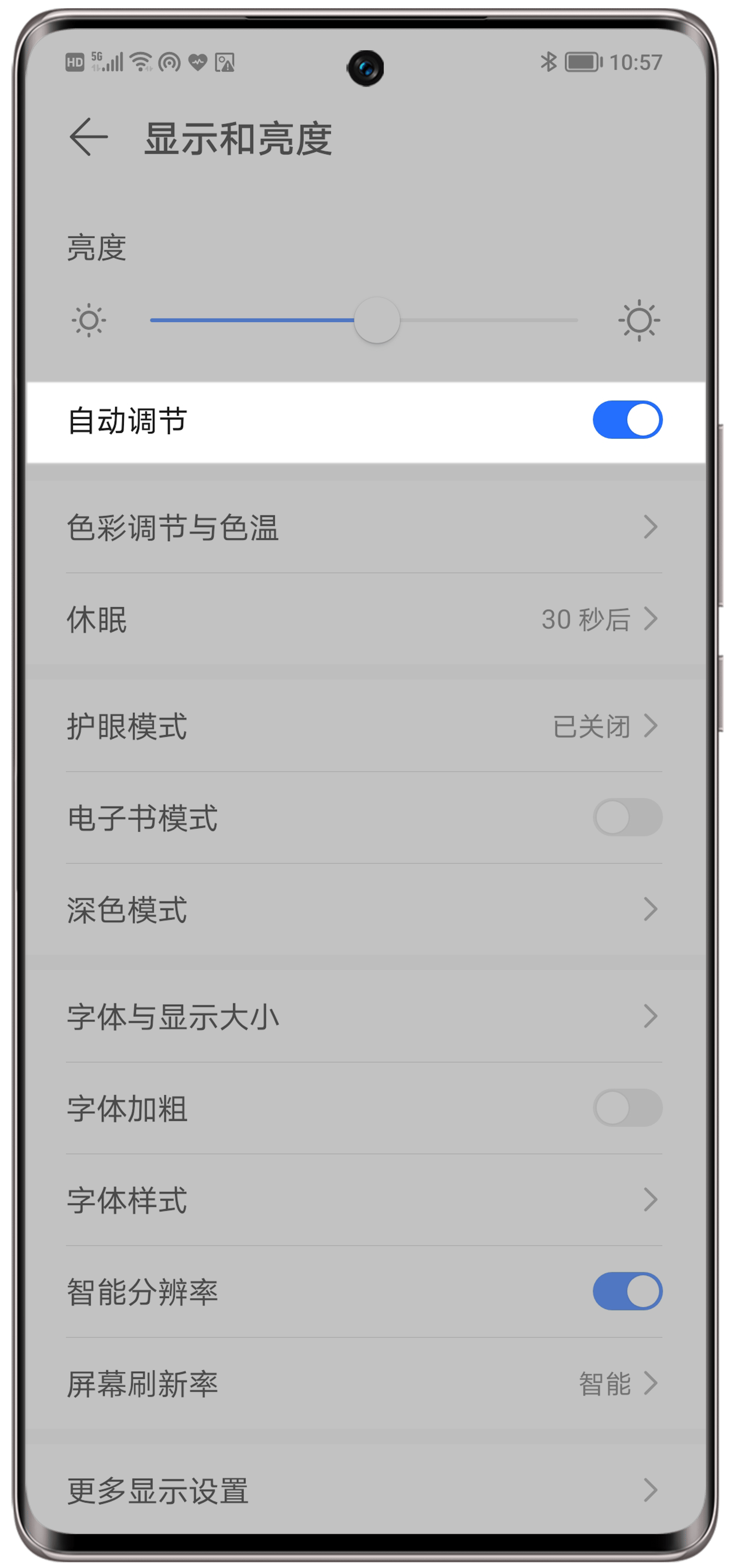The height and width of the screenshot is (1568, 735).
Task: Disable 智能分辨率
Action: coord(627,1291)
